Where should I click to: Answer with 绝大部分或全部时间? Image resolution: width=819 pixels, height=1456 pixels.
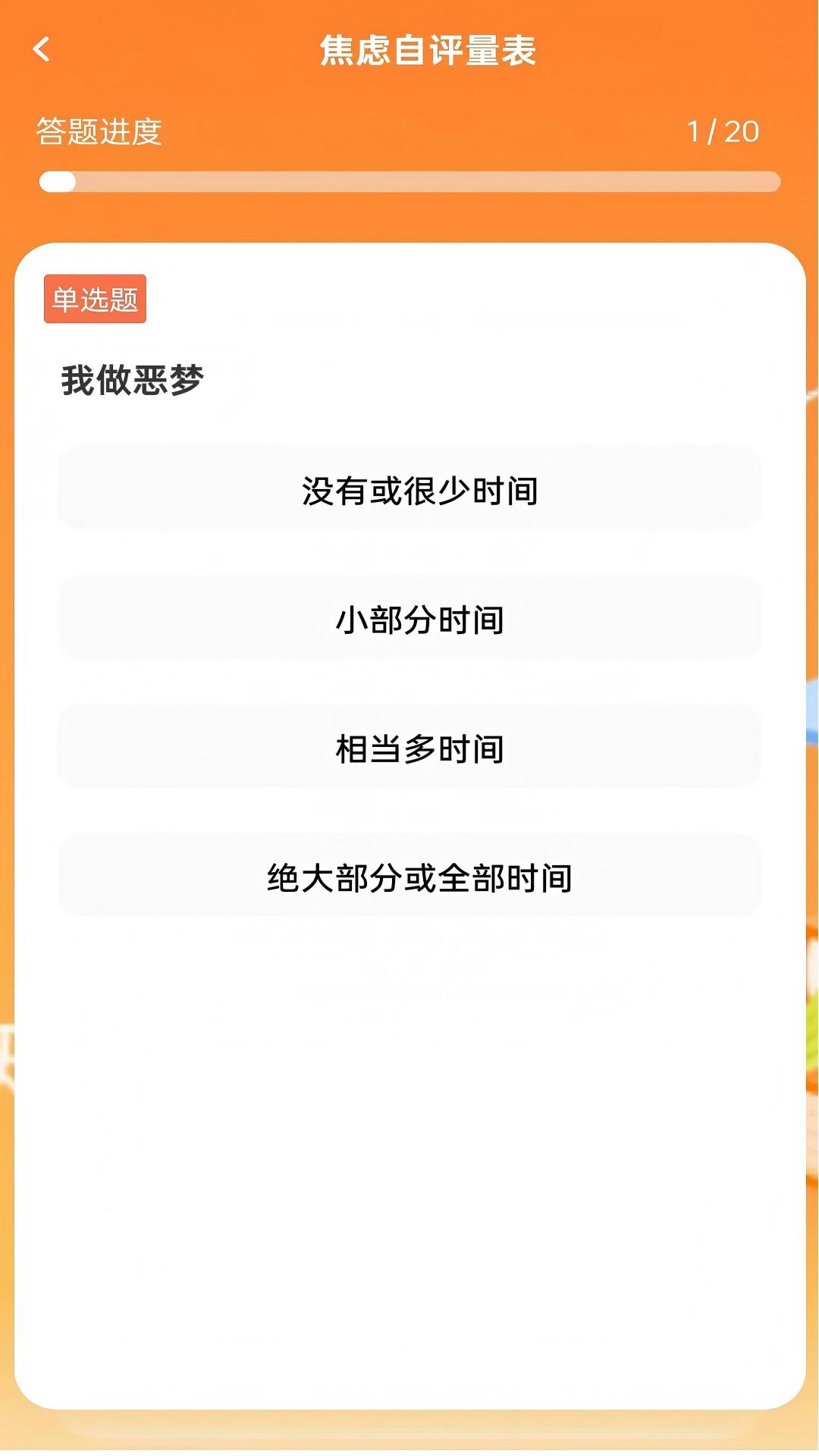point(409,877)
